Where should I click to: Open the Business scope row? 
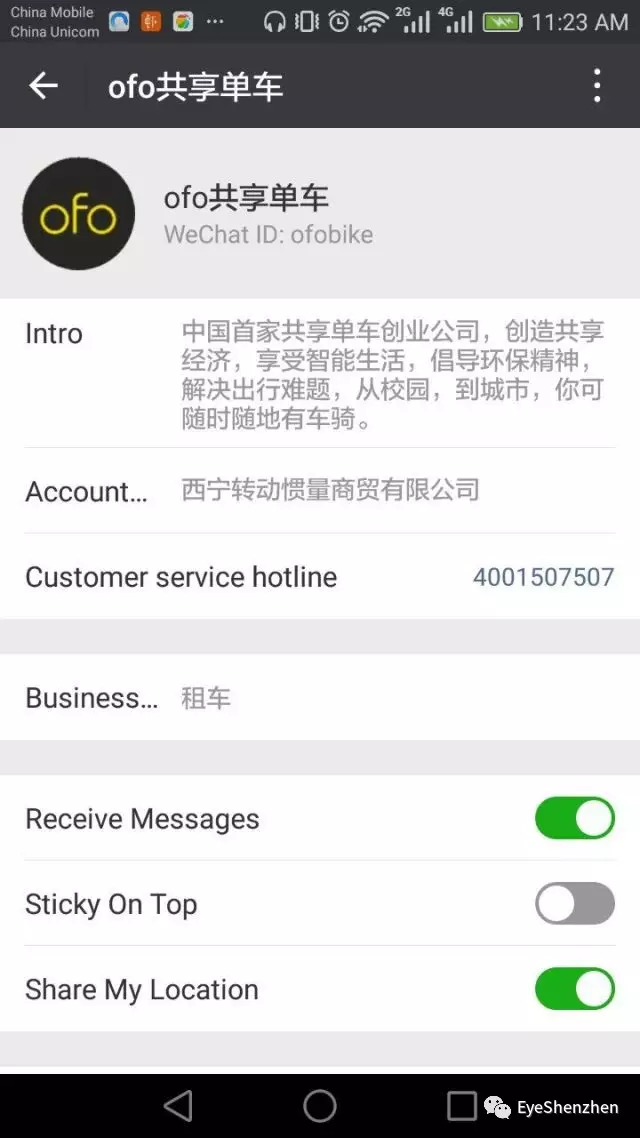[320, 697]
